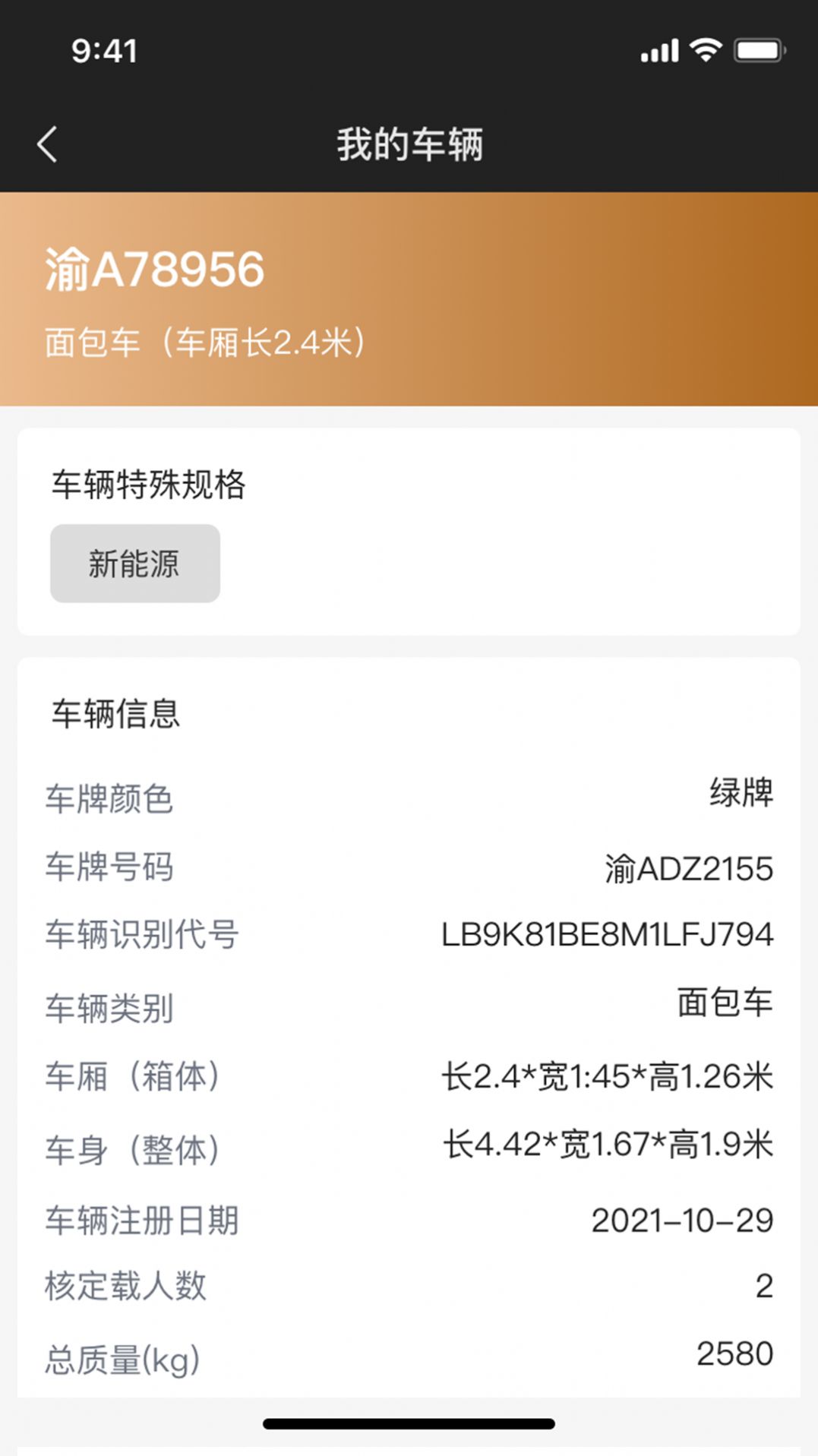The image size is (818, 1456).
Task: Click the back arrow icon
Action: click(47, 144)
